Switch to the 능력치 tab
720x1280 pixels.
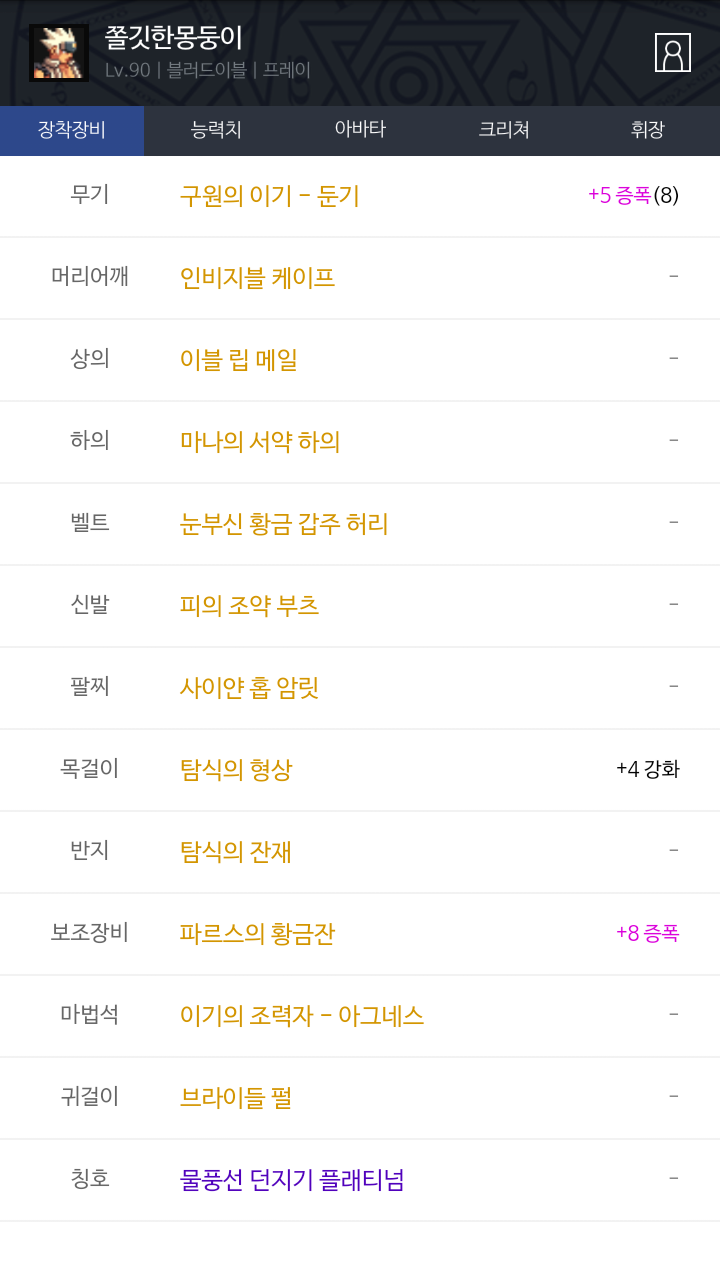pos(216,130)
